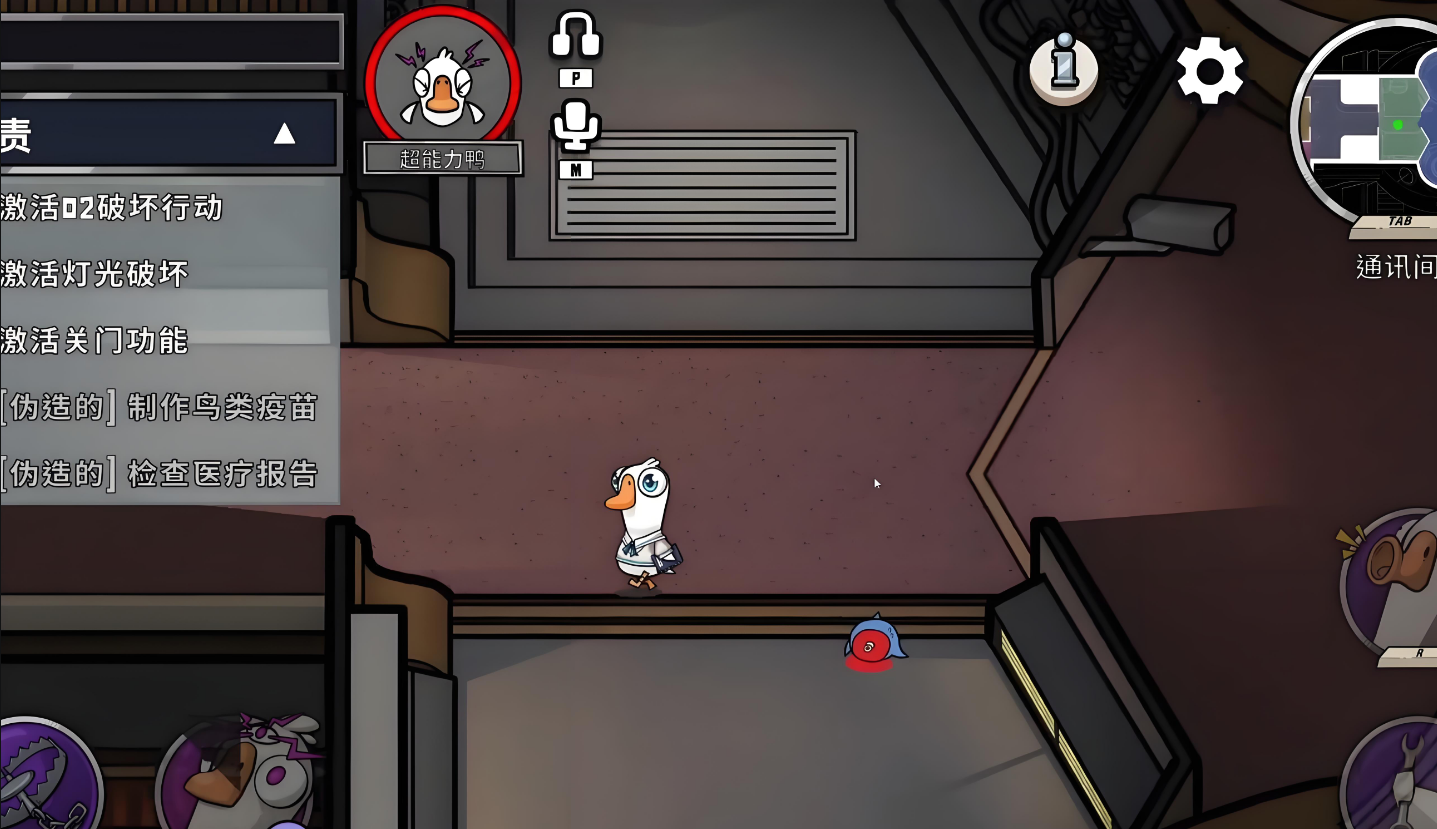View the 超能力鸭 role portrait

coord(442,82)
